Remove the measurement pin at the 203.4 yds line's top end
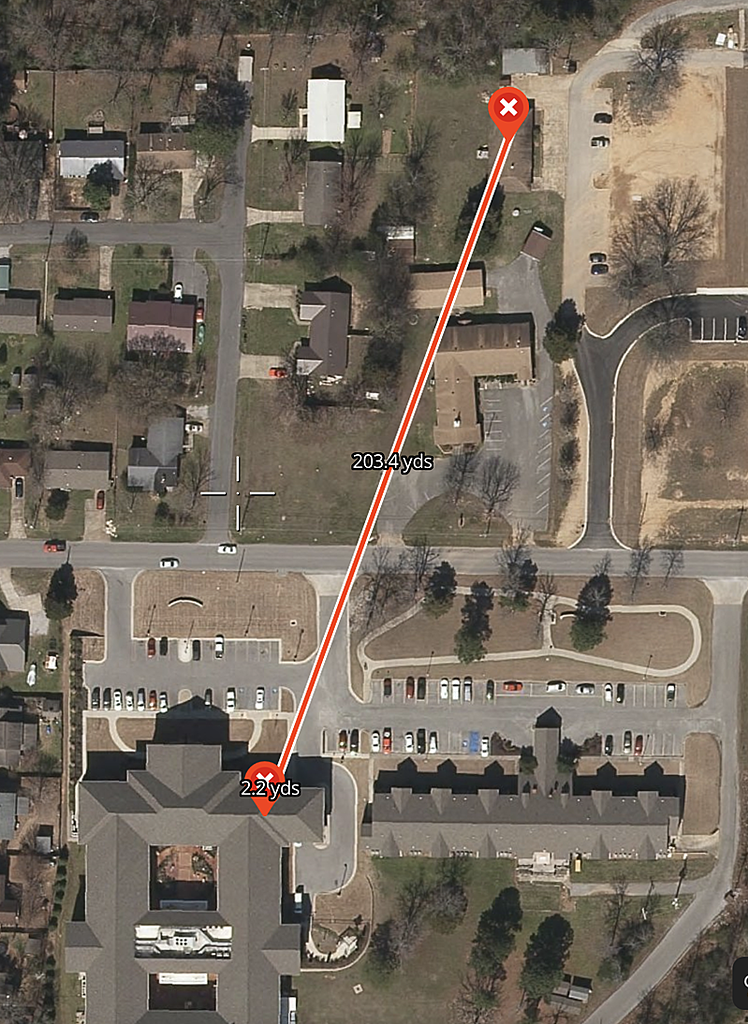The width and height of the screenshot is (748, 1024). coord(509,106)
